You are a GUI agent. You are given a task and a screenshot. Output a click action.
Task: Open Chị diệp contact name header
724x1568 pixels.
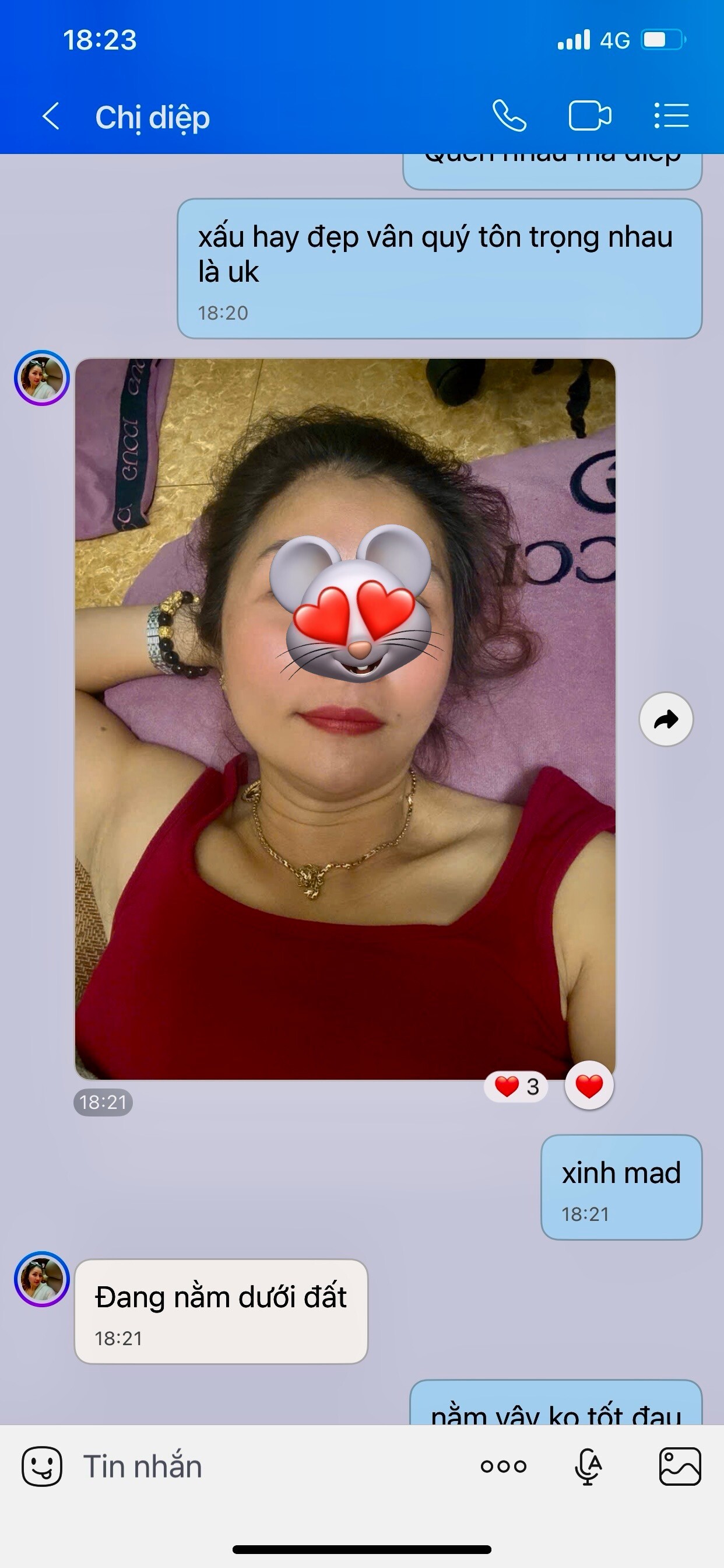(152, 117)
